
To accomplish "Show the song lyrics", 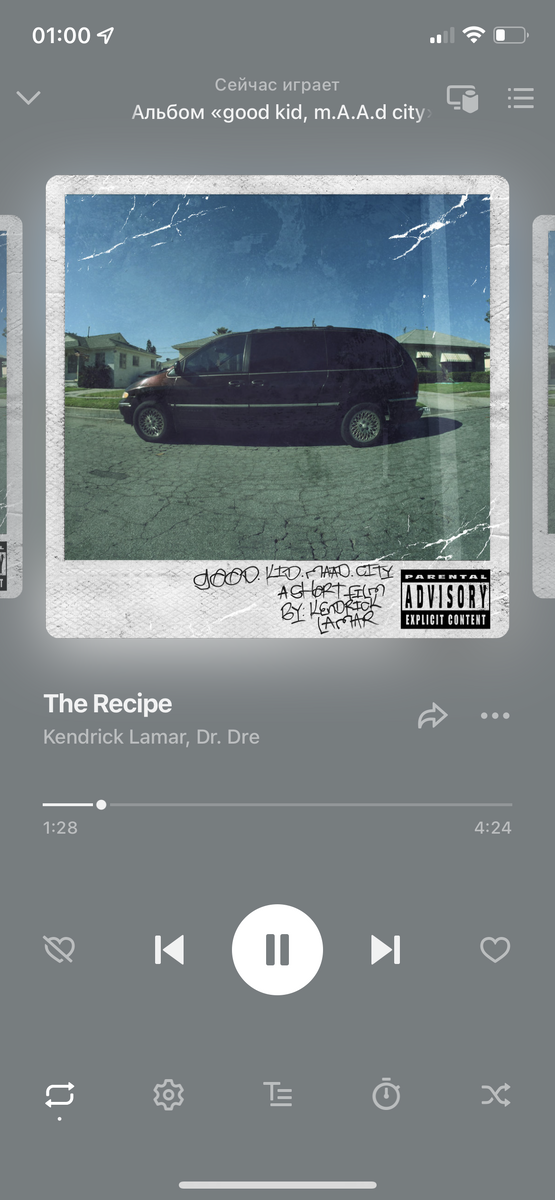I will pos(278,1096).
